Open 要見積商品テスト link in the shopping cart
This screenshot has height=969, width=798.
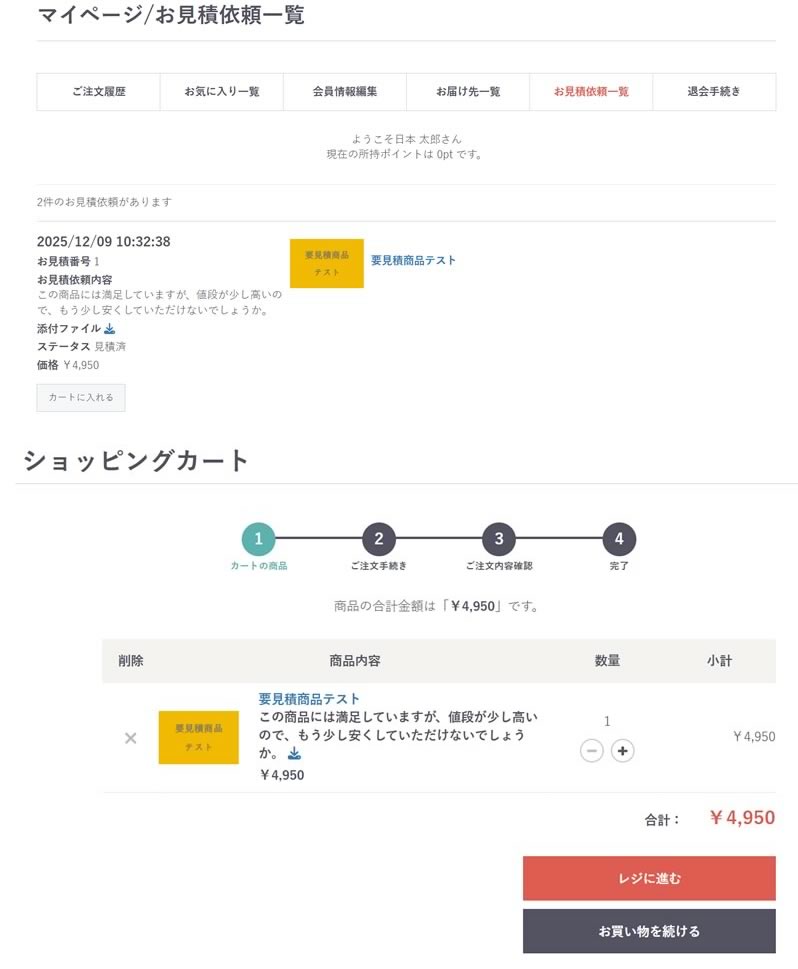coord(309,699)
